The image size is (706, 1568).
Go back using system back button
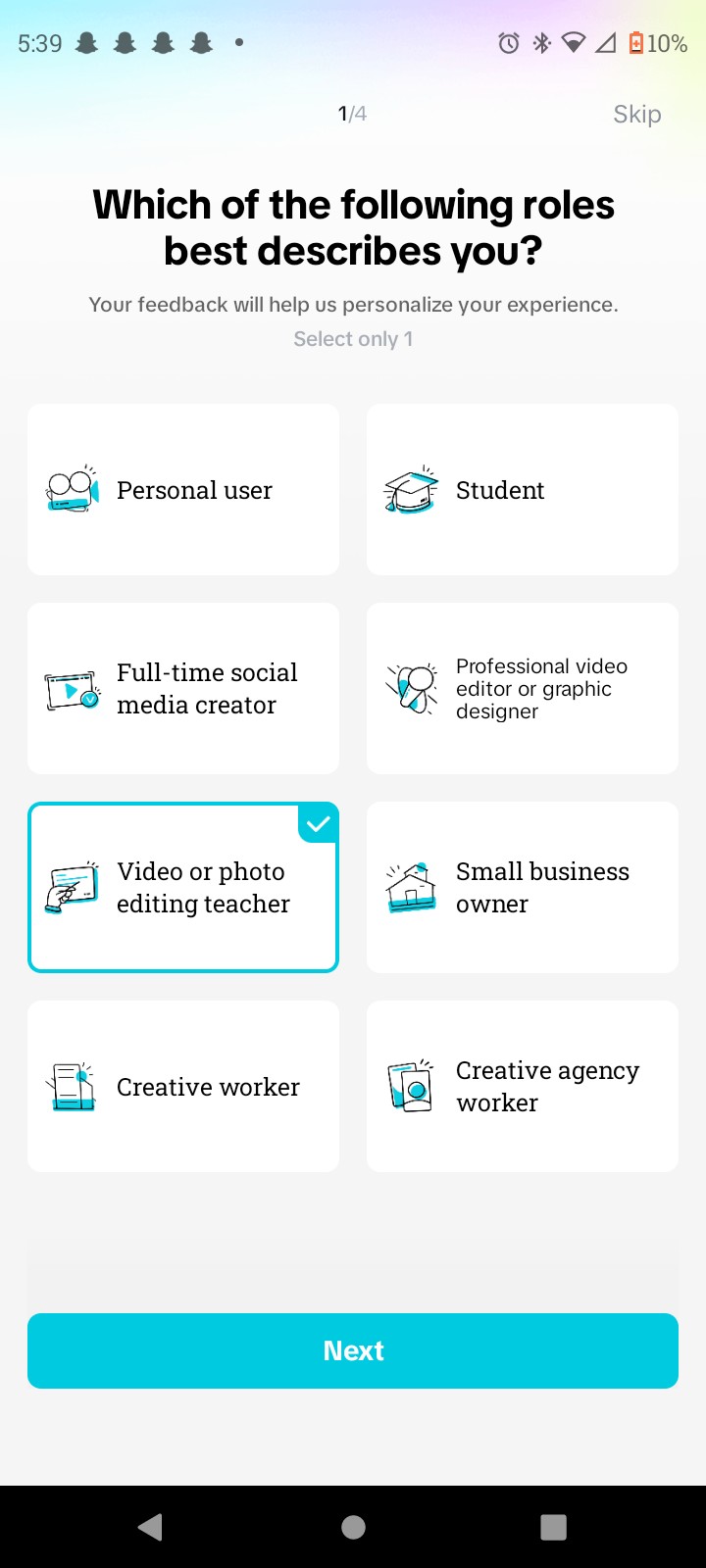tap(150, 1527)
